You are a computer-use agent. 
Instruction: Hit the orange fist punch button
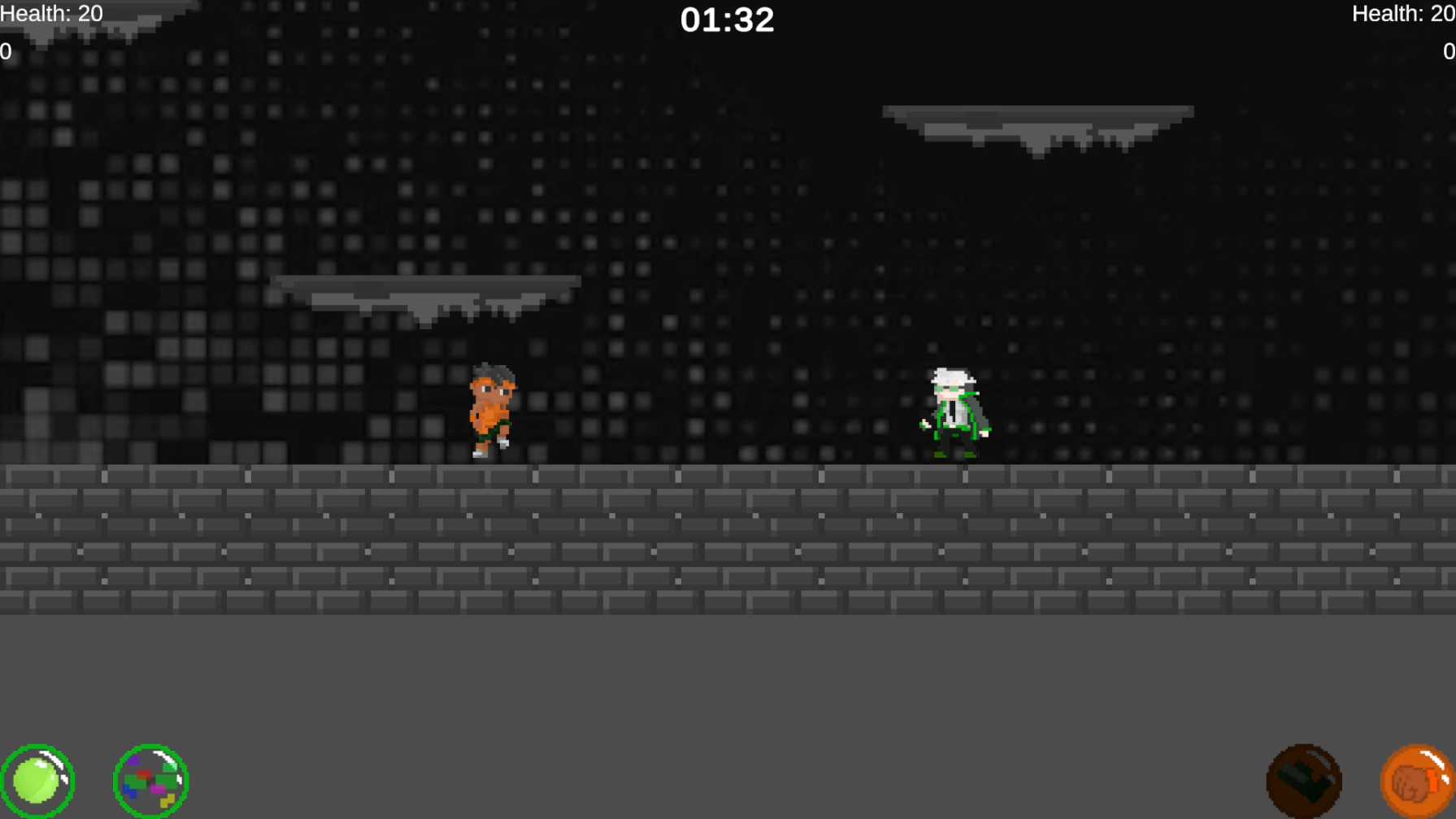[1416, 781]
